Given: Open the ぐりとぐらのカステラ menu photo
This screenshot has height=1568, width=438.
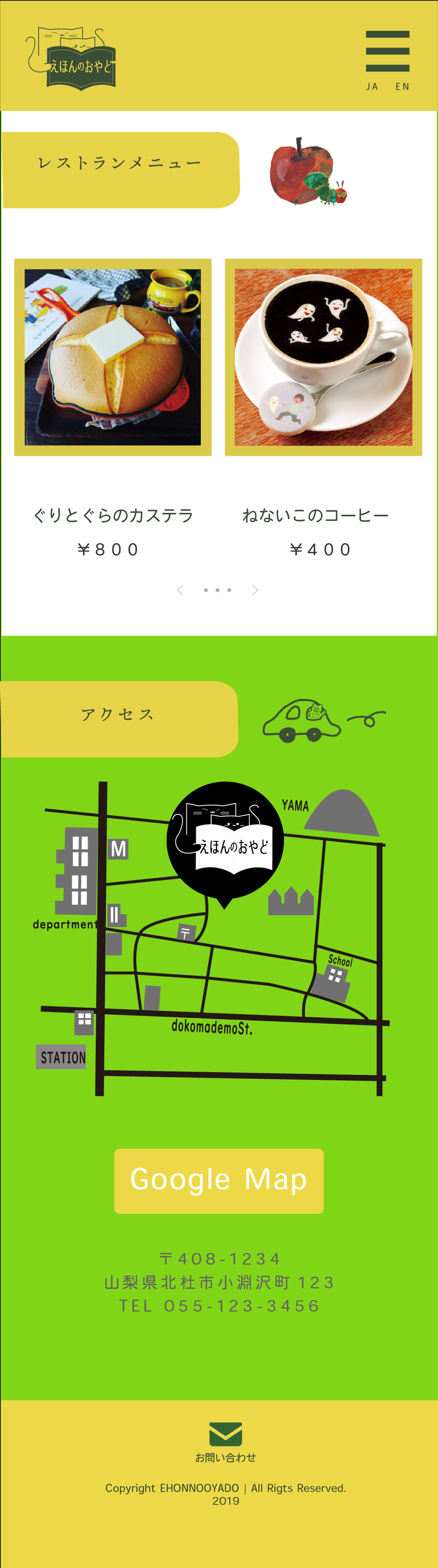Looking at the screenshot, I should [113, 357].
